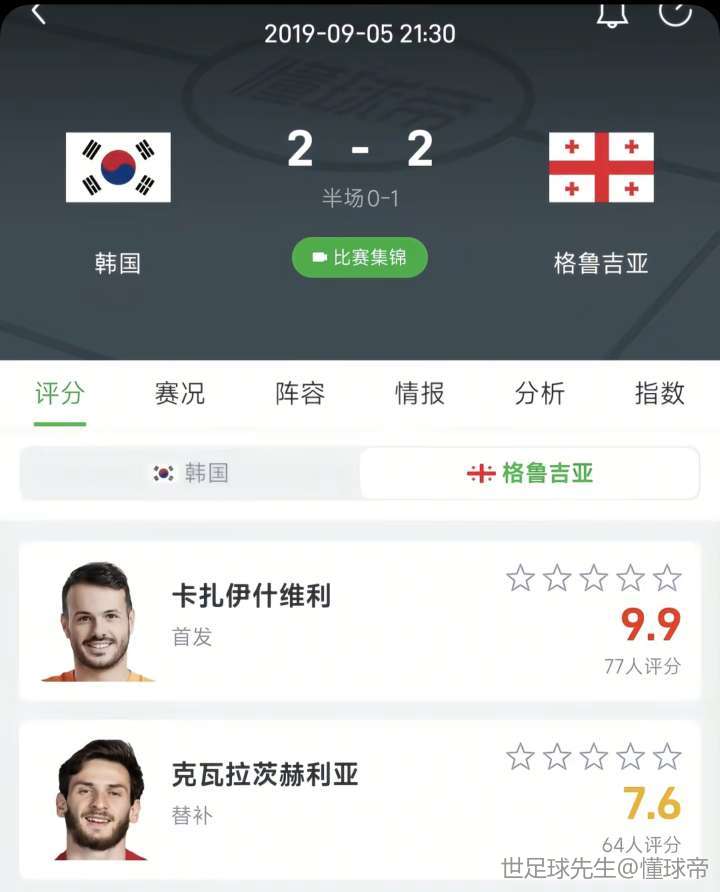This screenshot has height=892, width=720.
Task: Select the 格鲁吉亚 ratings segment
Action: coord(530,473)
